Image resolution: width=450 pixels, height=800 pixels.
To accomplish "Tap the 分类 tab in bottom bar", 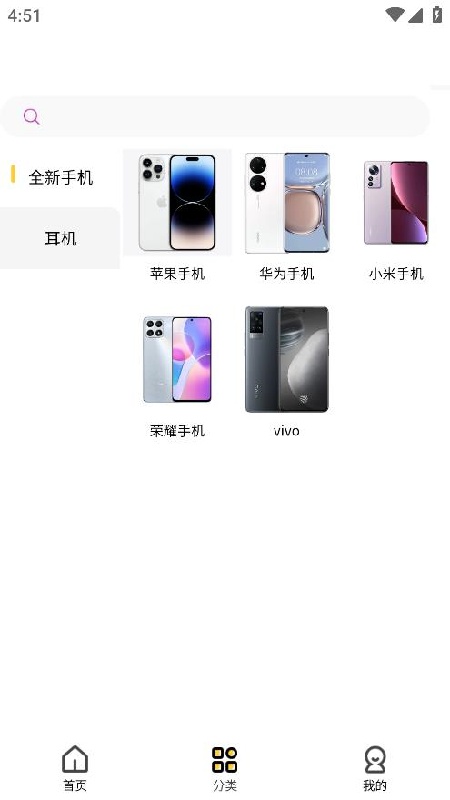I will [x=224, y=768].
